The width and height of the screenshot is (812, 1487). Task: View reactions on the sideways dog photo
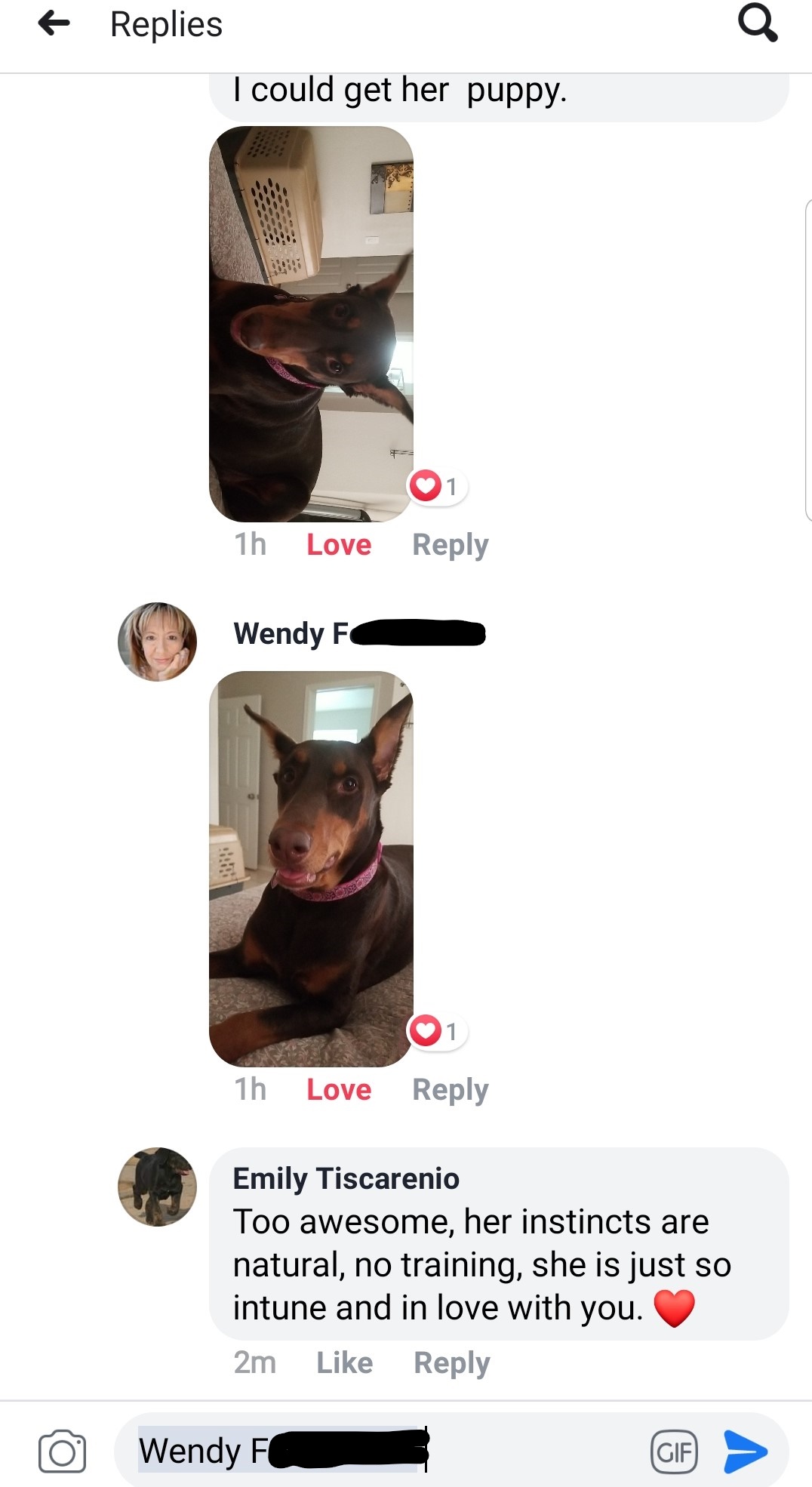click(x=437, y=486)
